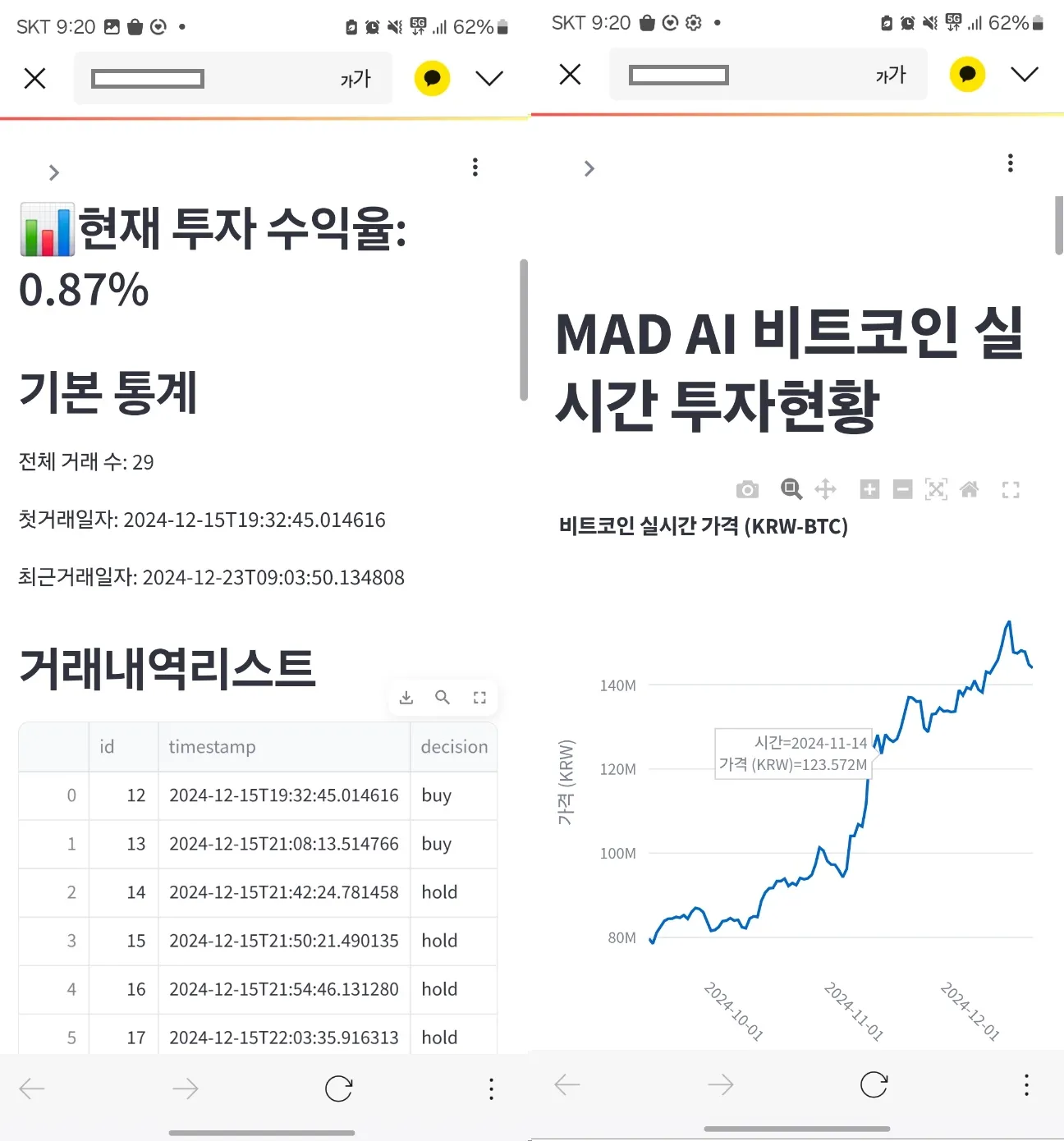This screenshot has height=1141, width=1064.
Task: Reset chart axes using the home icon
Action: point(970,489)
